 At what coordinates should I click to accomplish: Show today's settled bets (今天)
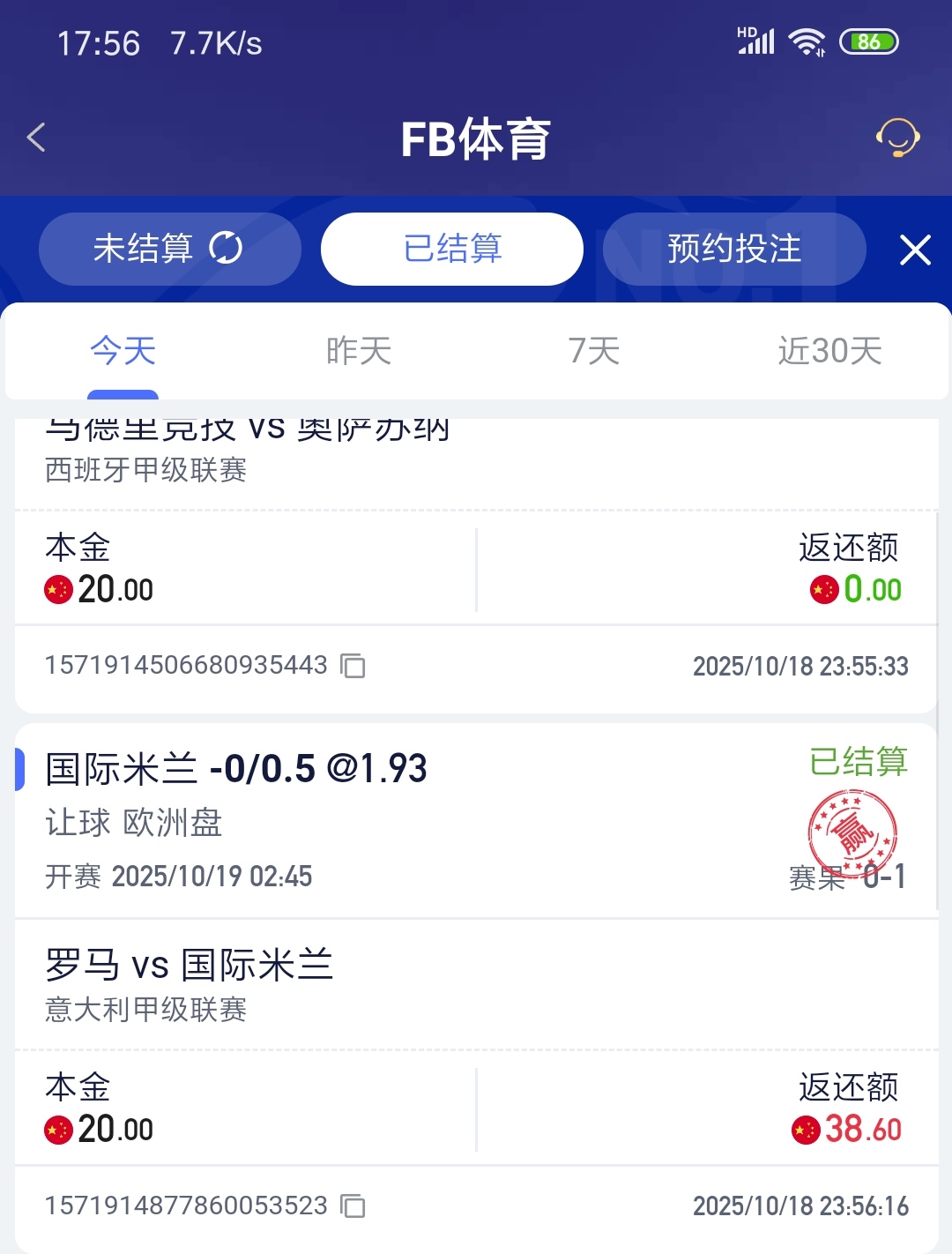(123, 351)
